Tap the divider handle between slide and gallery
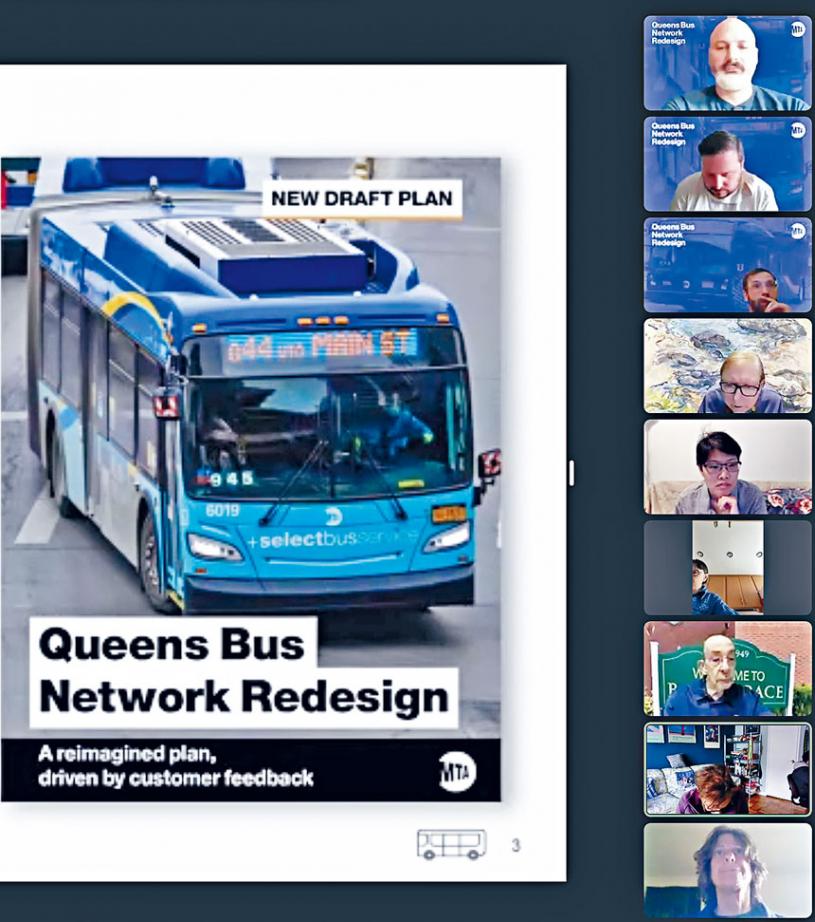Screen dimensions: 815x922 point(571,473)
